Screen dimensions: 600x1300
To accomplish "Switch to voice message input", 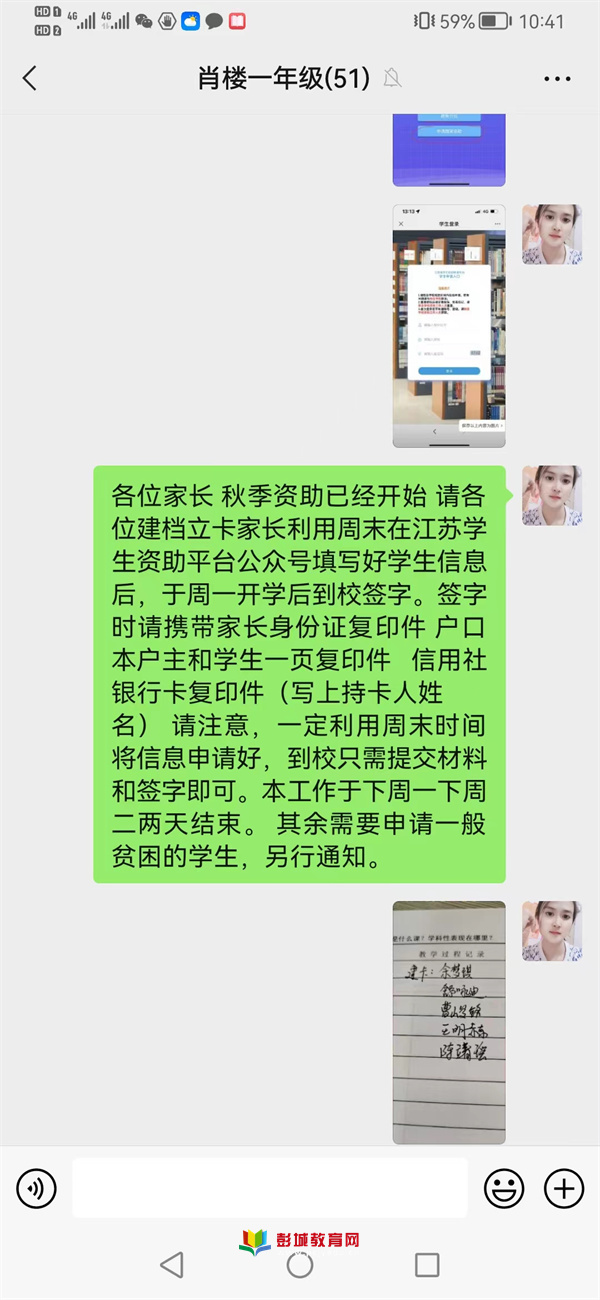I will [x=36, y=1188].
